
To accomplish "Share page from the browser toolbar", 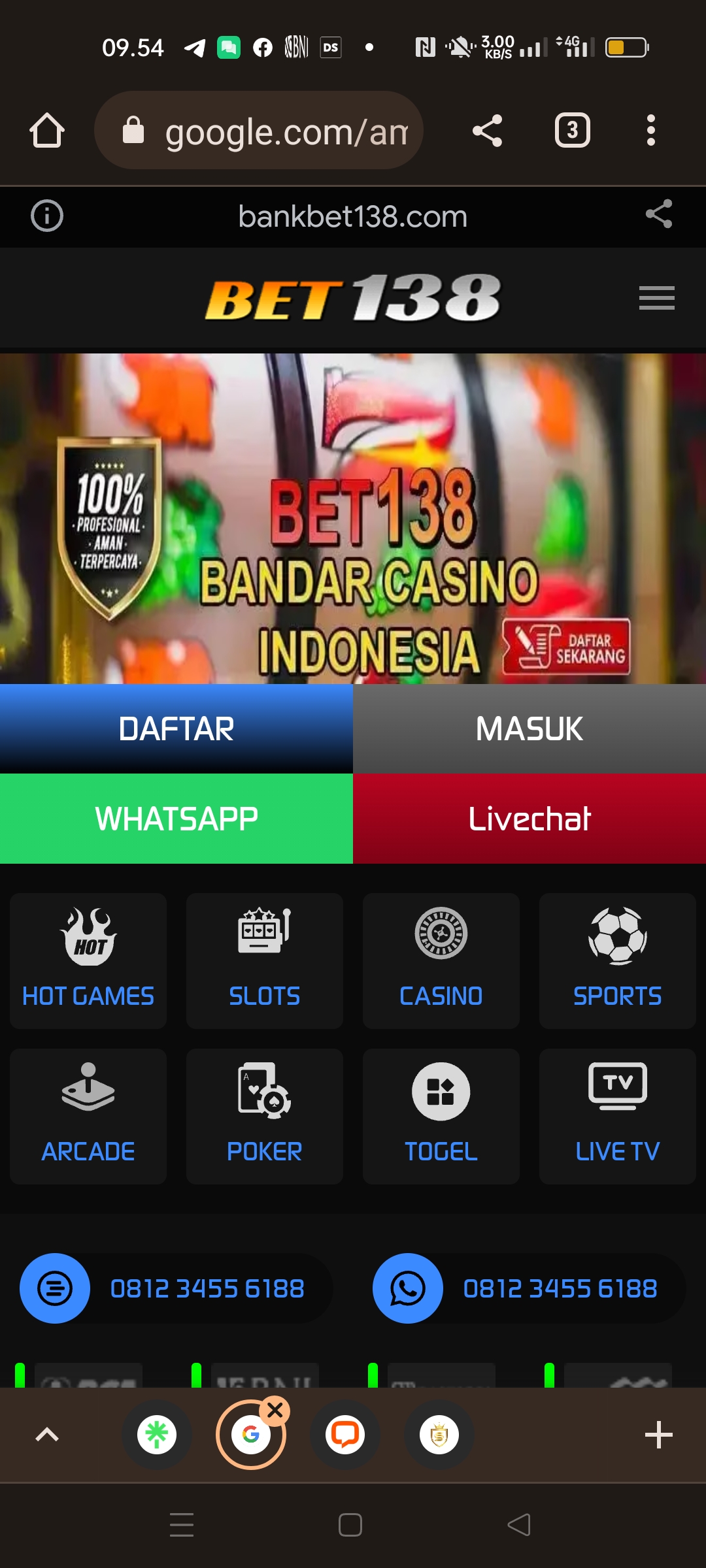I will 488,131.
